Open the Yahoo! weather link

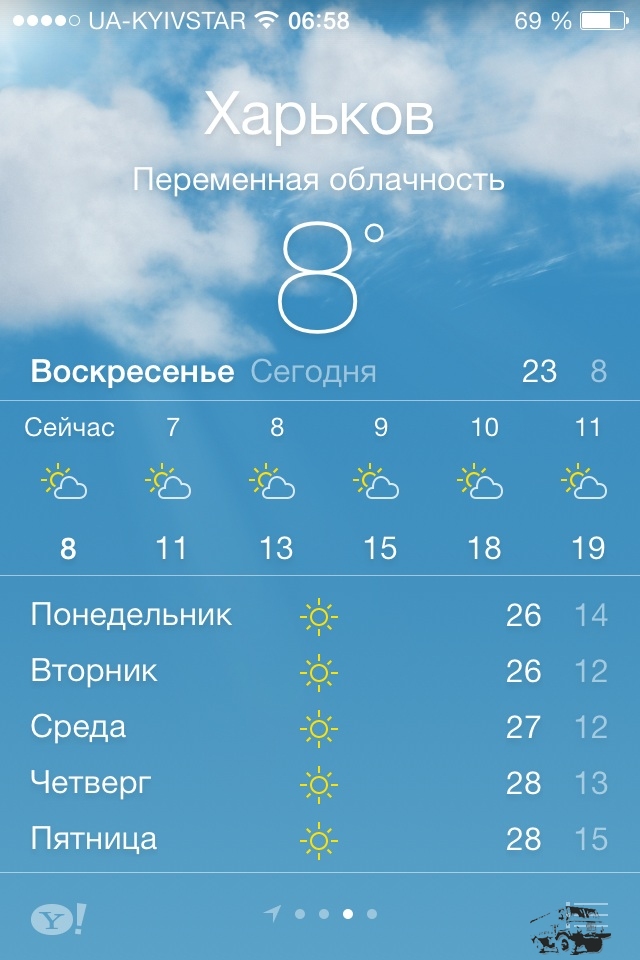[x=58, y=917]
